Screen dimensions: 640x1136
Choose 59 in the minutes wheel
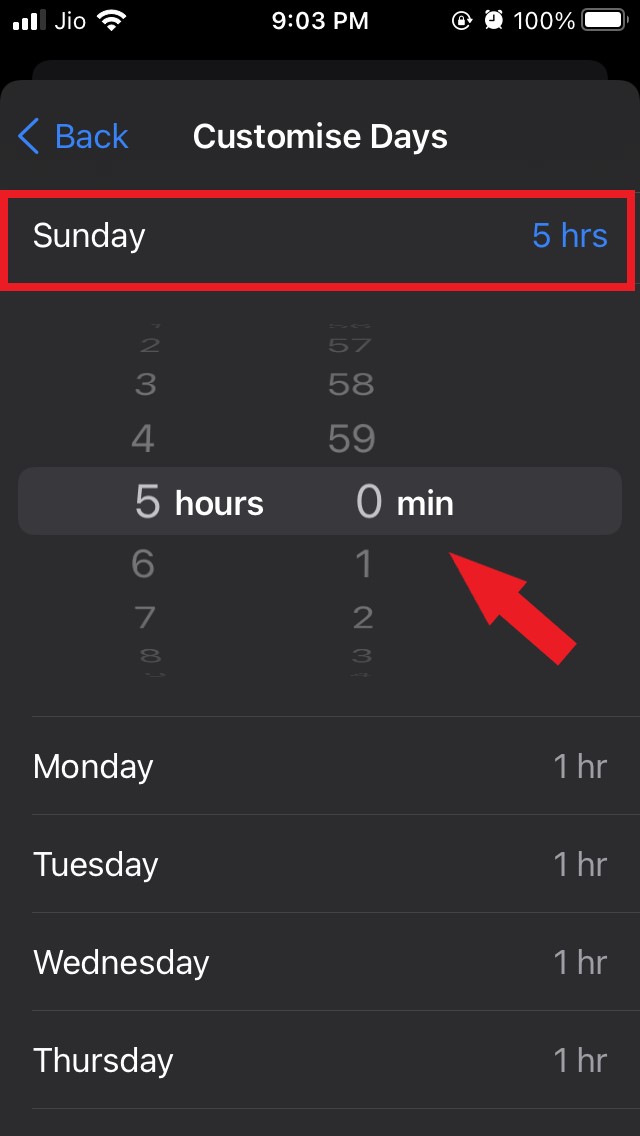(352, 438)
